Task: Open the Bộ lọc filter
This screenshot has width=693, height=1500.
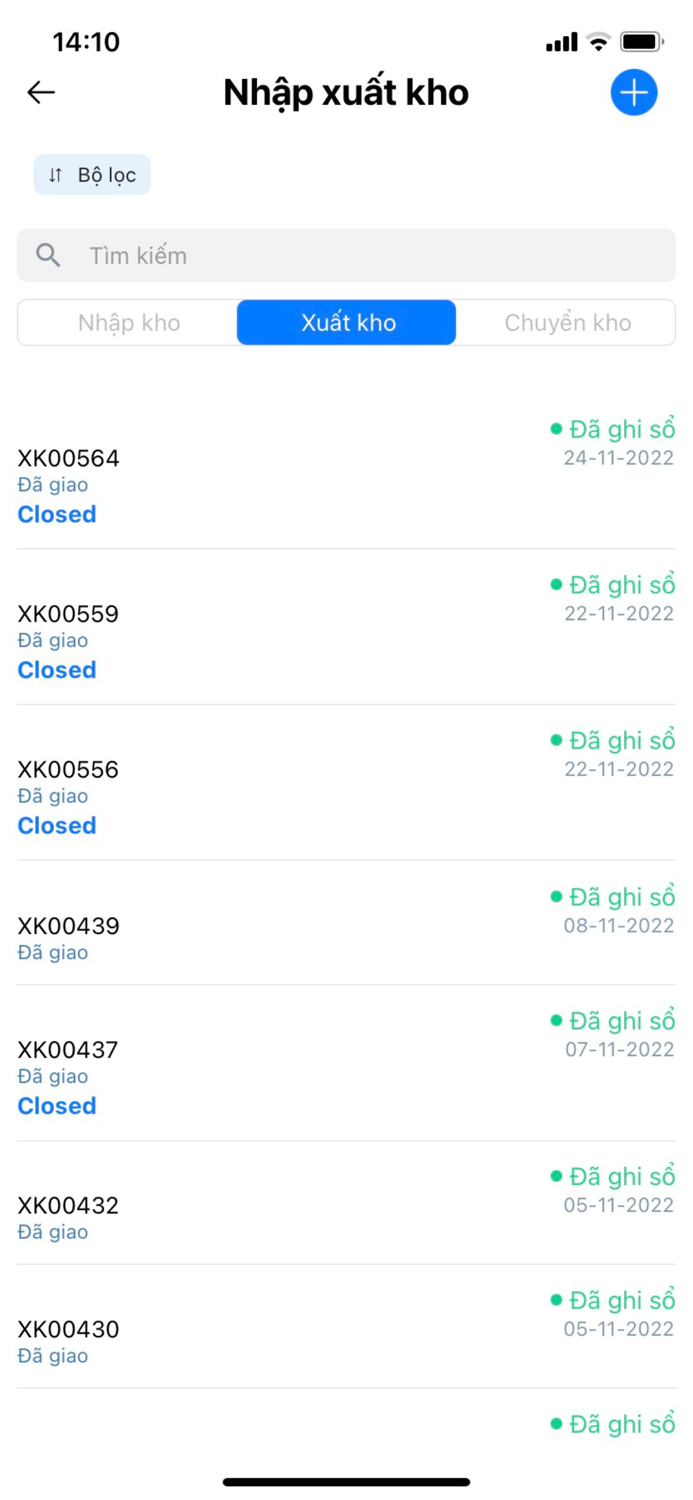Action: point(92,175)
